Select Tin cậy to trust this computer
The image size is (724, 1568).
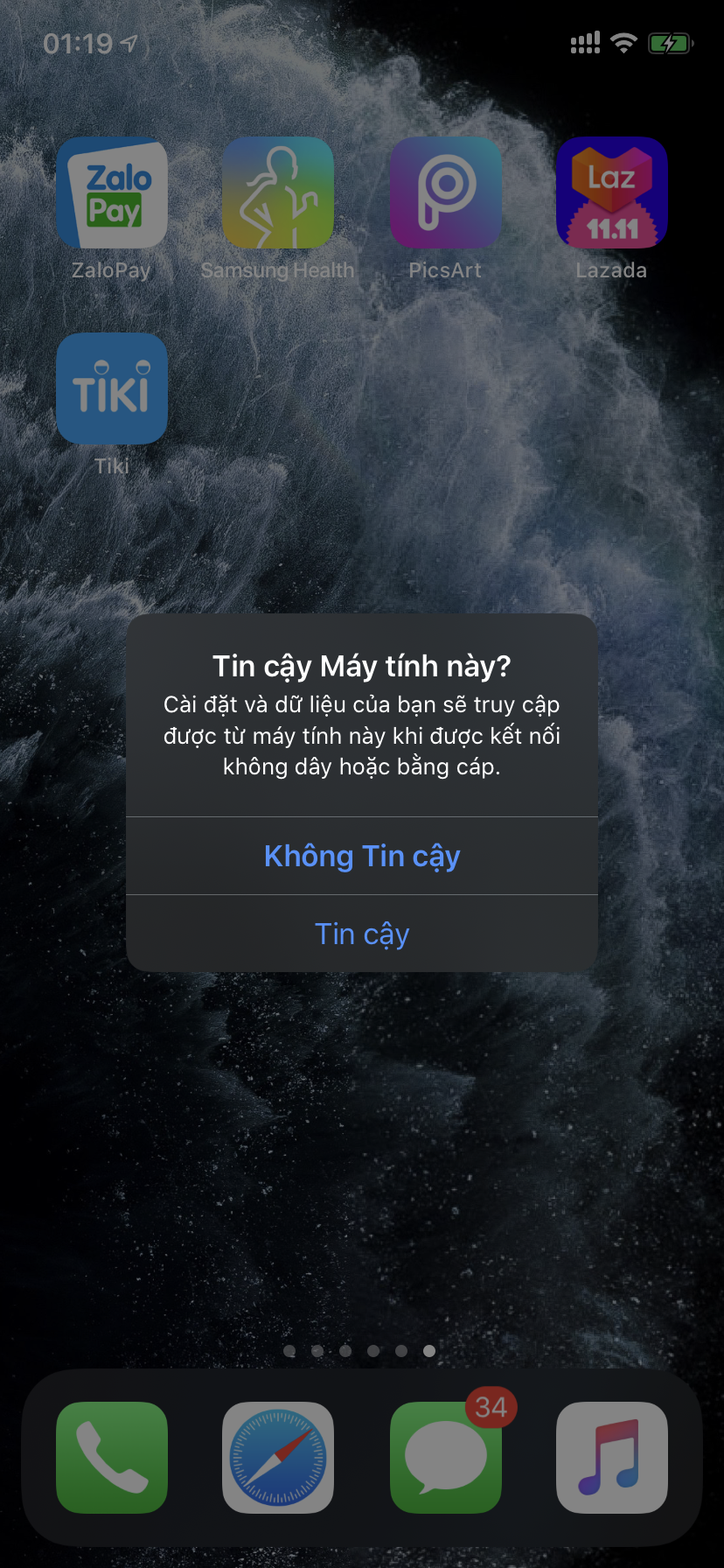click(x=362, y=934)
